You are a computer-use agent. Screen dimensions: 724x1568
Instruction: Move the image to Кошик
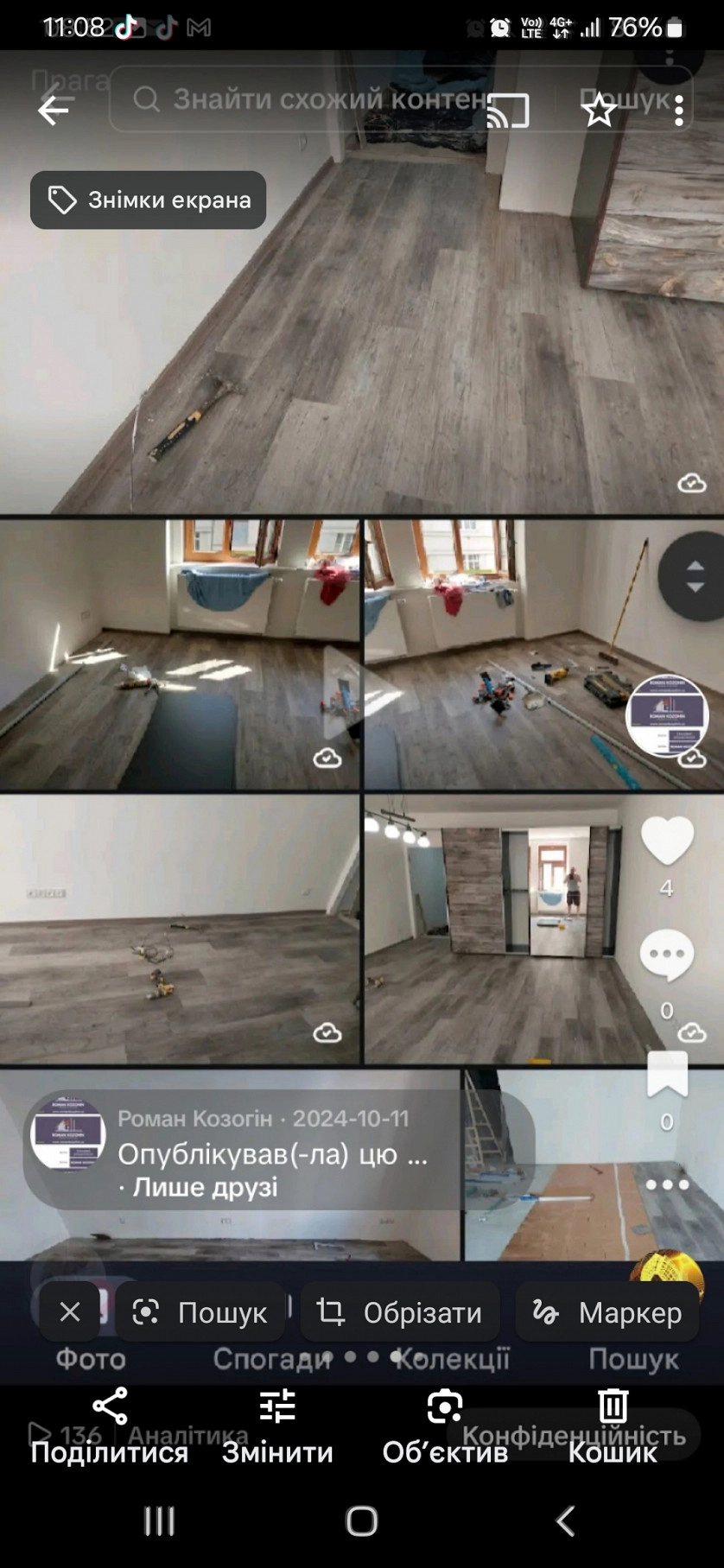coord(613,1427)
